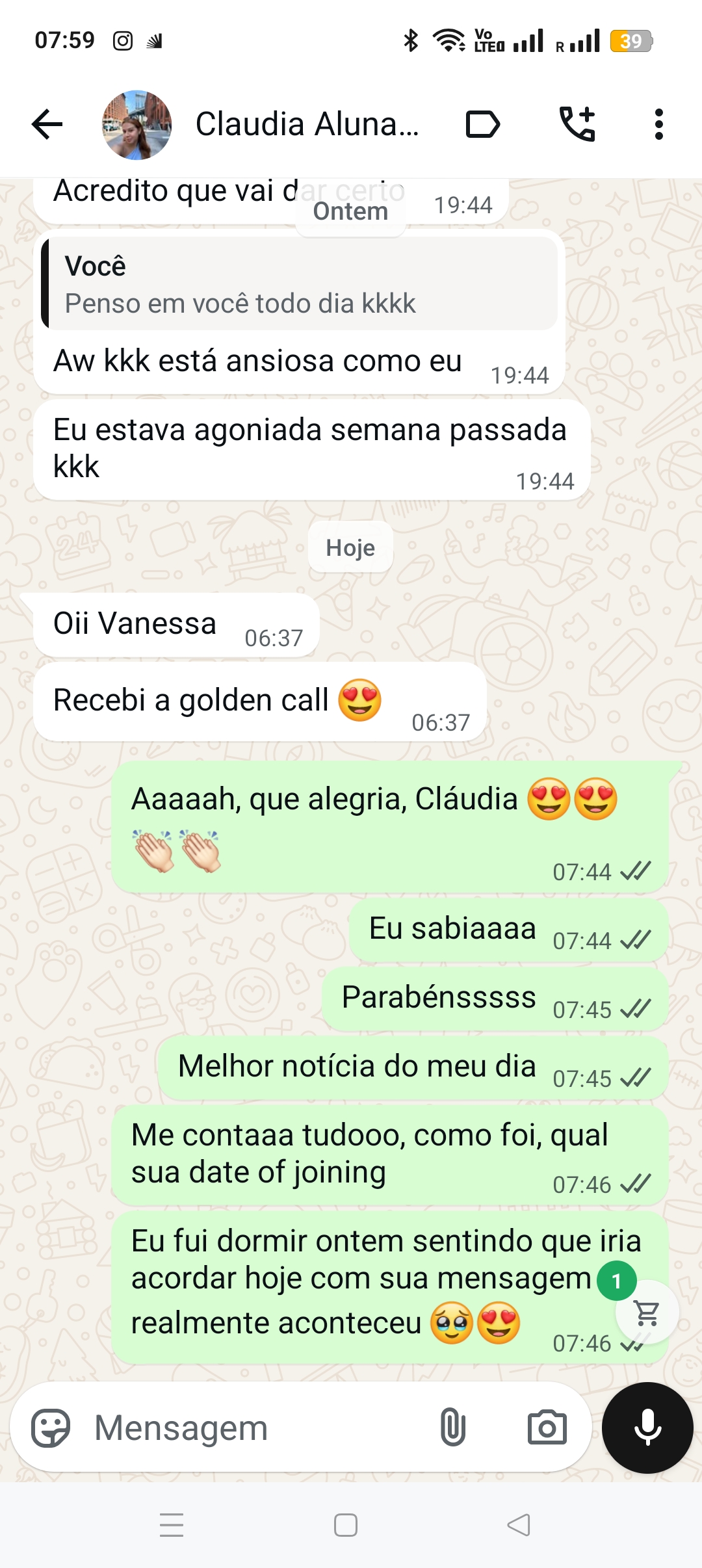Open the label tag icon
This screenshot has width=702, height=1568.
pos(482,124)
